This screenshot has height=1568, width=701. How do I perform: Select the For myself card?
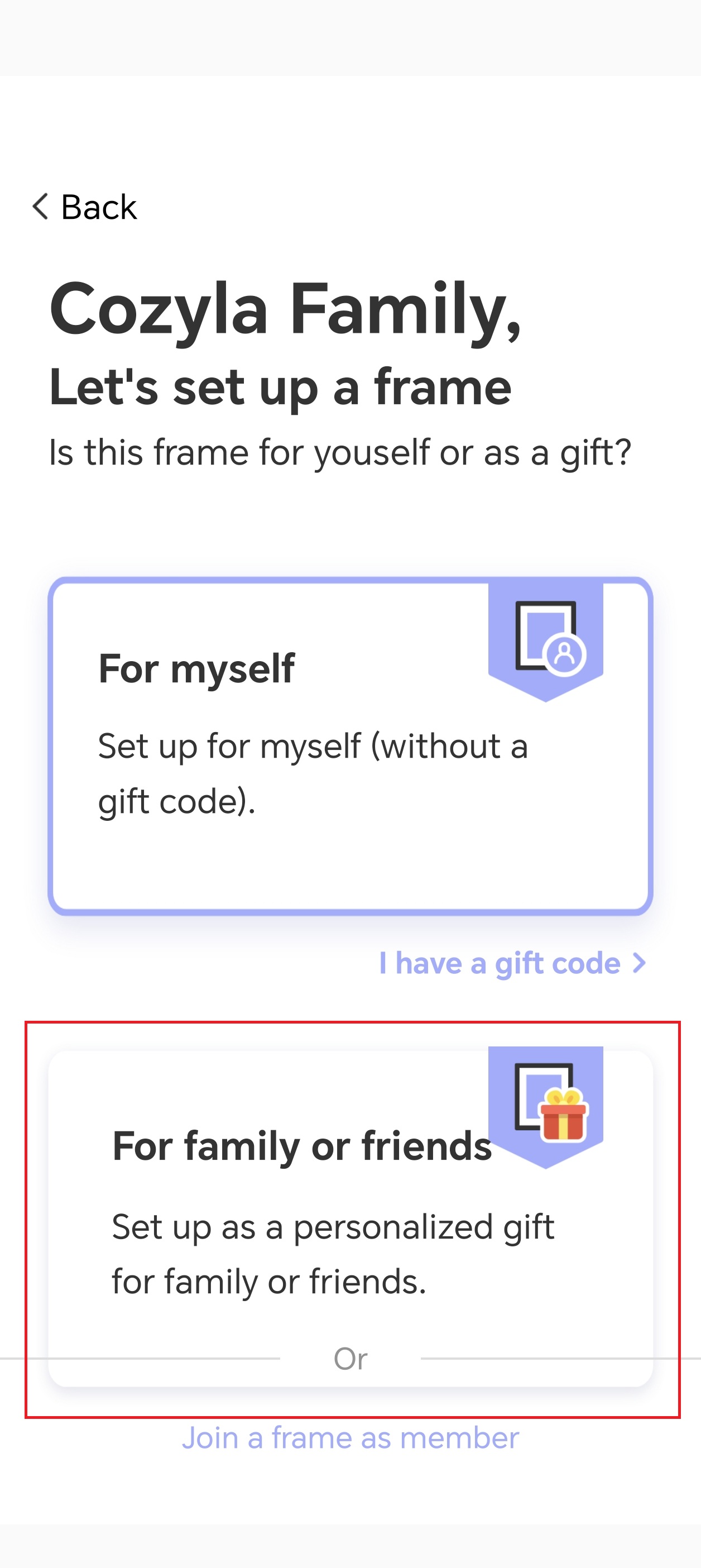350,745
